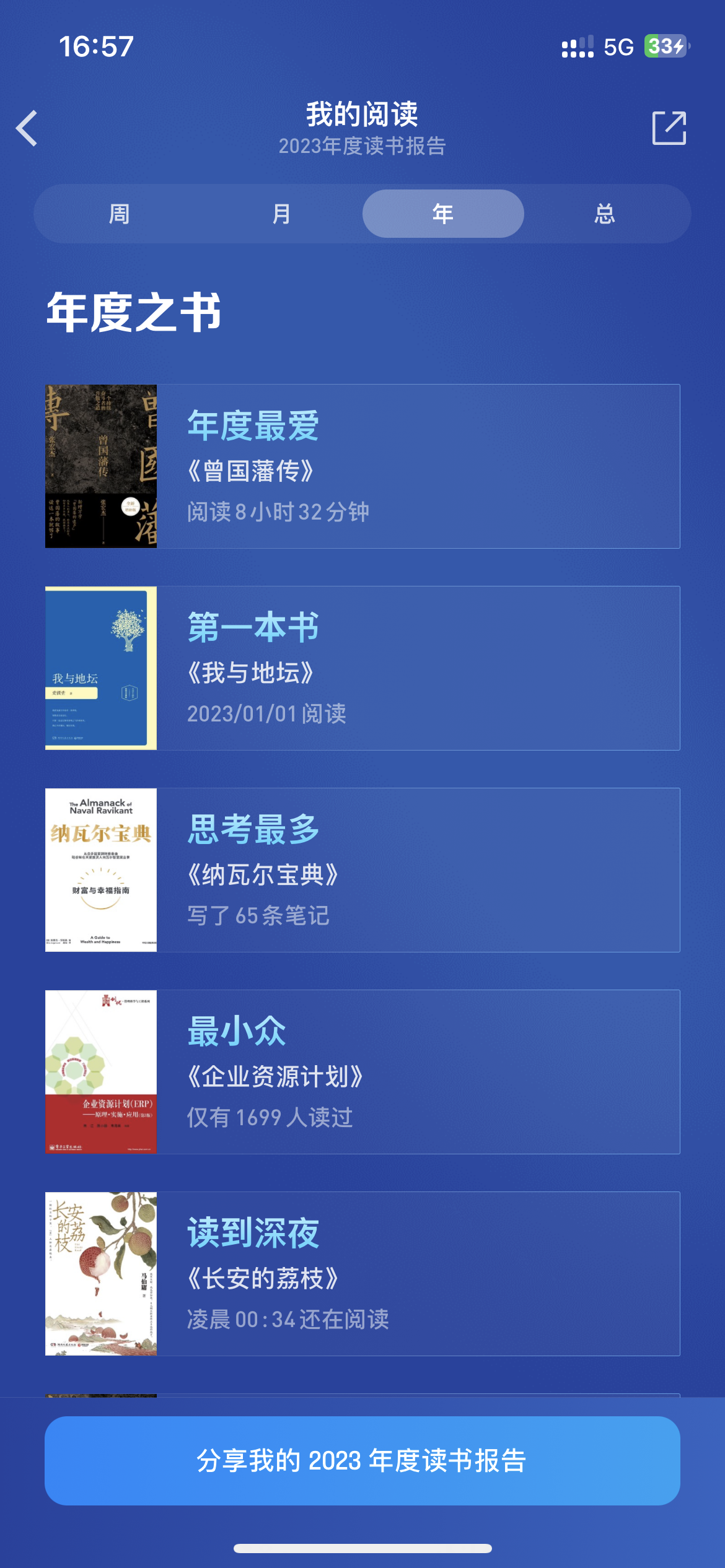The width and height of the screenshot is (725, 1568).
Task: Switch to the 月 tab
Action: point(281,214)
